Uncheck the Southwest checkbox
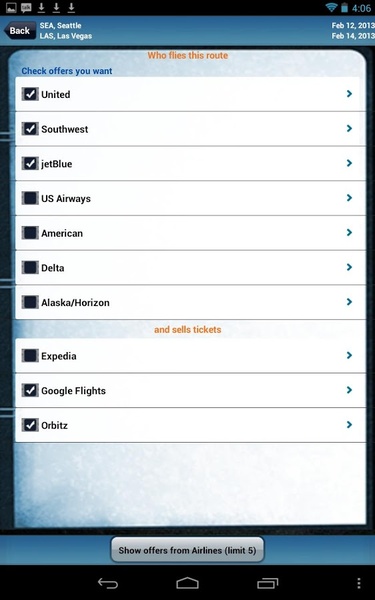The width and height of the screenshot is (375, 600). click(x=30, y=129)
